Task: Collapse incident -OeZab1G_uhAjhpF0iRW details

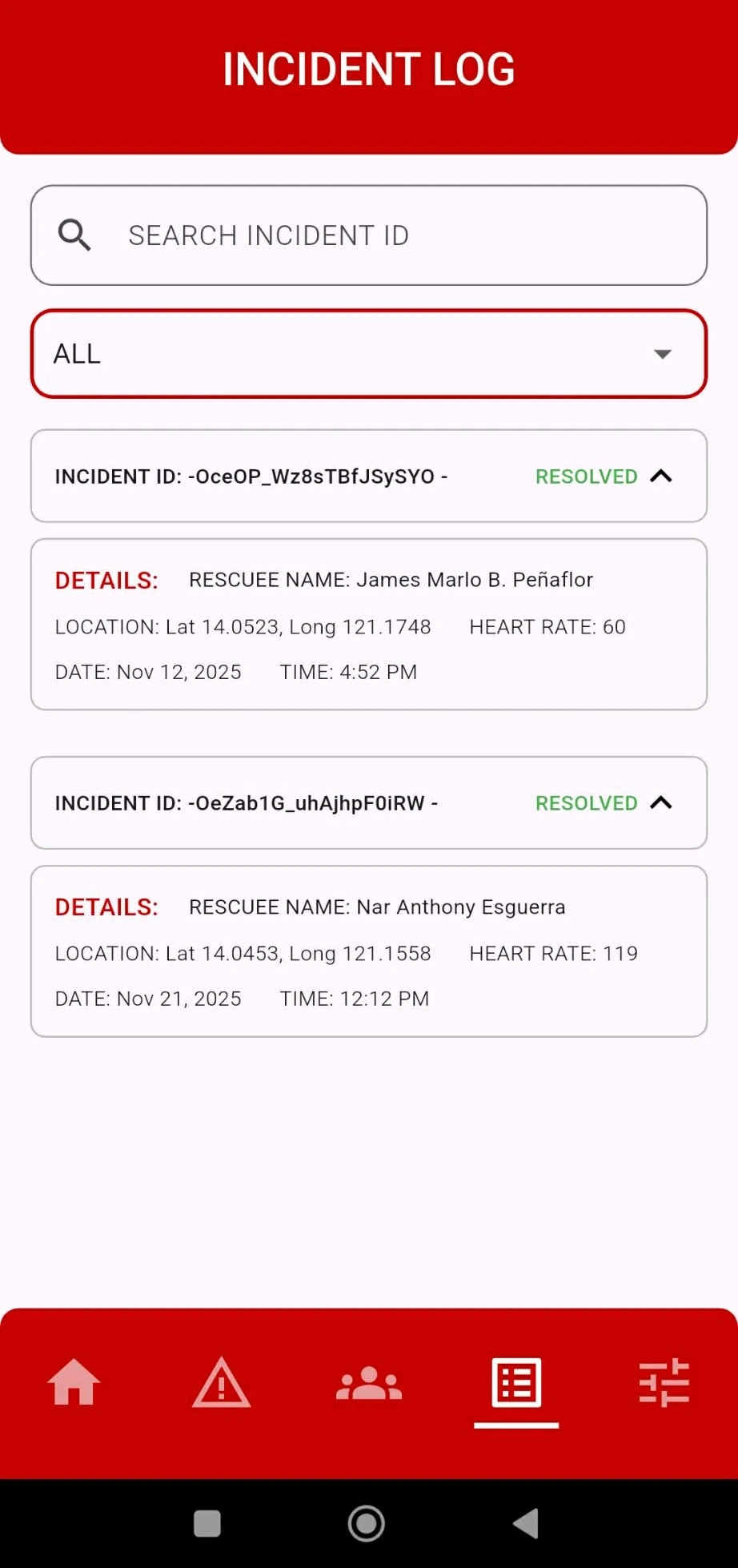Action: pyautogui.click(x=661, y=803)
